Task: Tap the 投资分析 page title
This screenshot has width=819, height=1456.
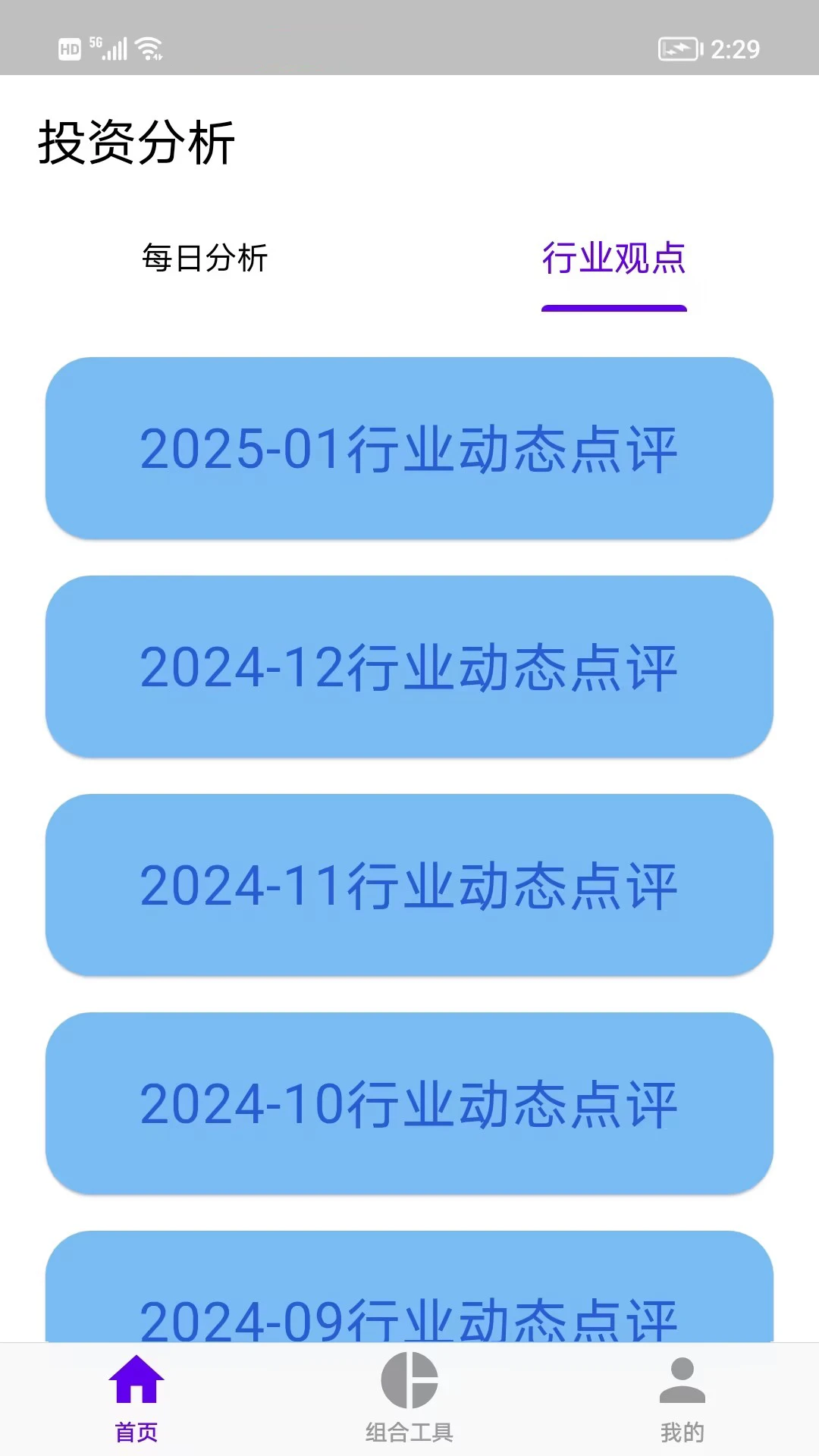Action: pyautogui.click(x=135, y=140)
